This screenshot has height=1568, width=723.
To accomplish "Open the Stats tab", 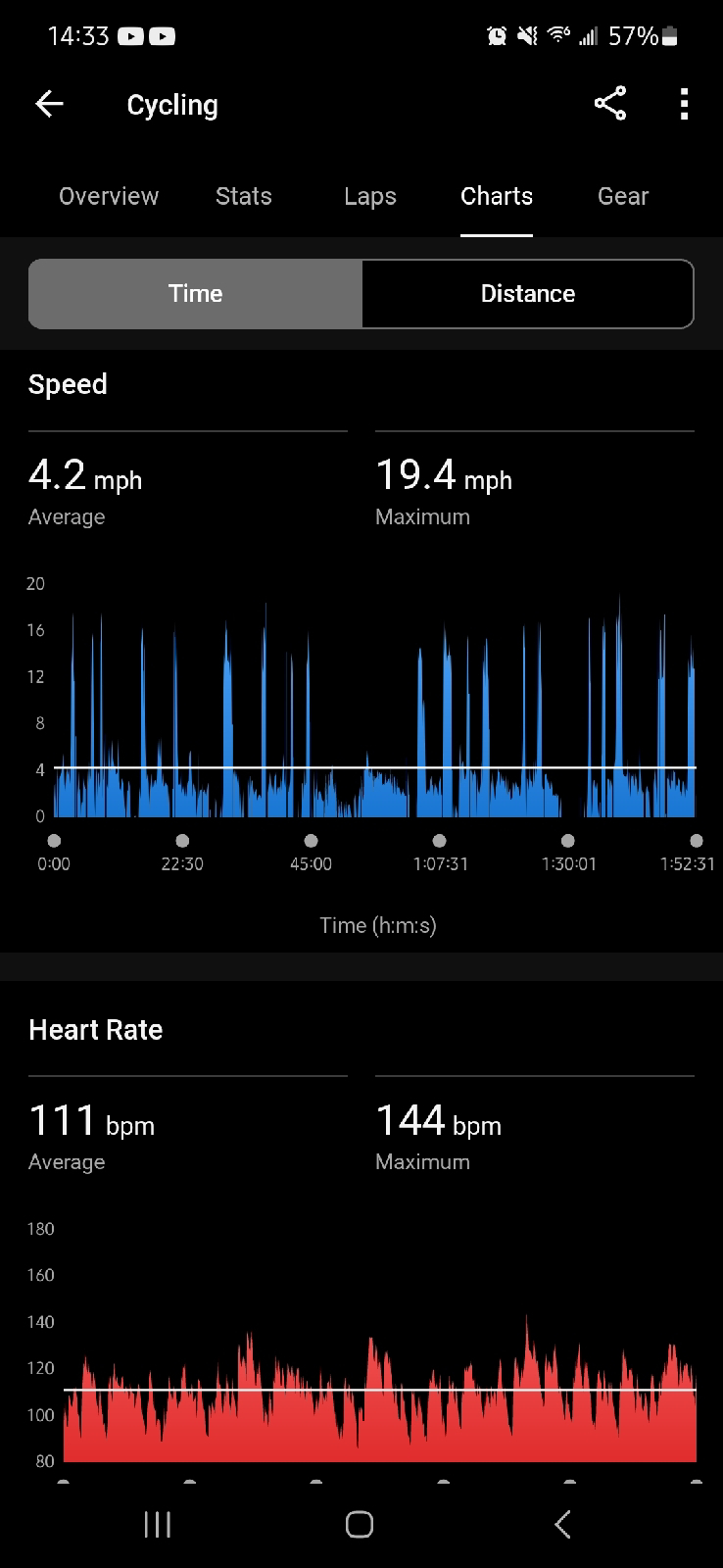I will tap(243, 196).
